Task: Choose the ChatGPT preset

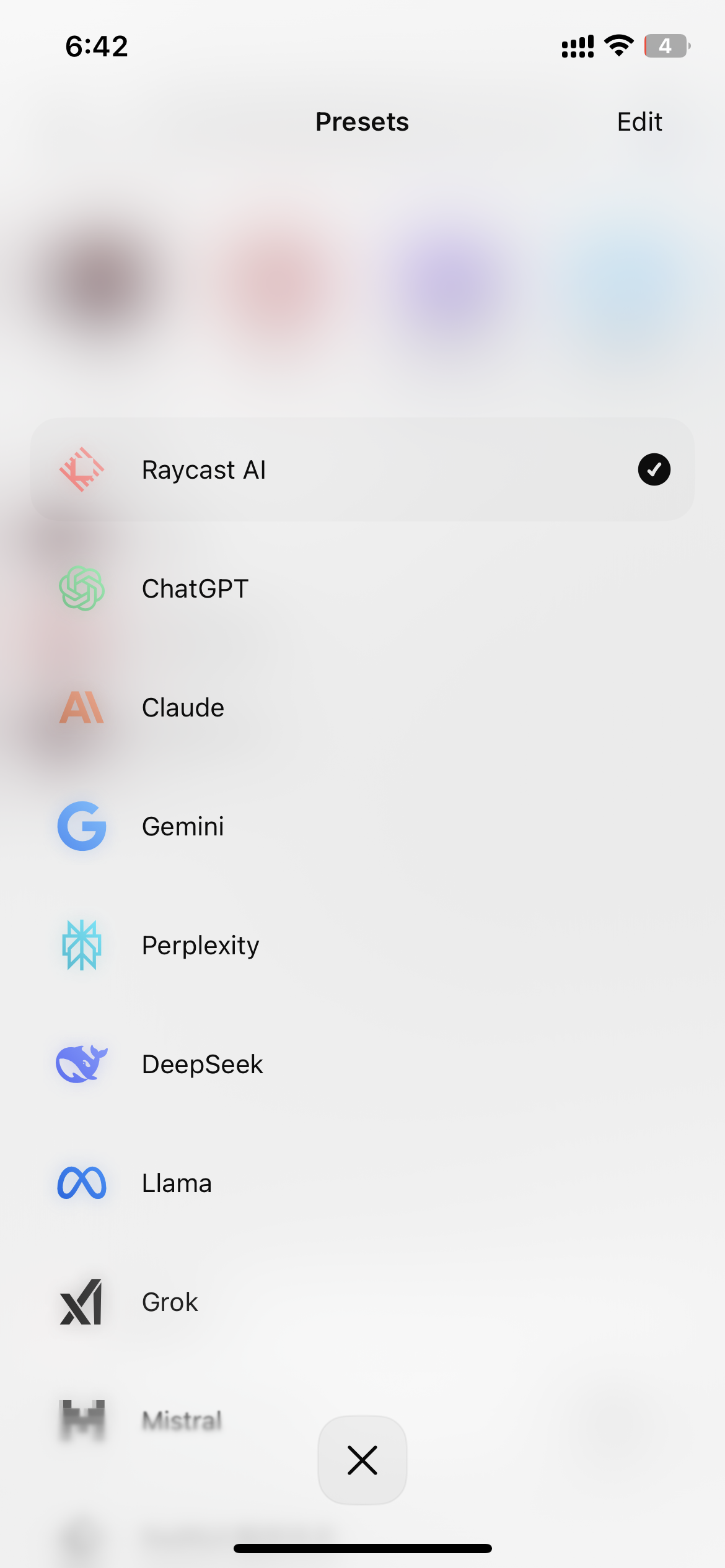Action: pos(362,588)
